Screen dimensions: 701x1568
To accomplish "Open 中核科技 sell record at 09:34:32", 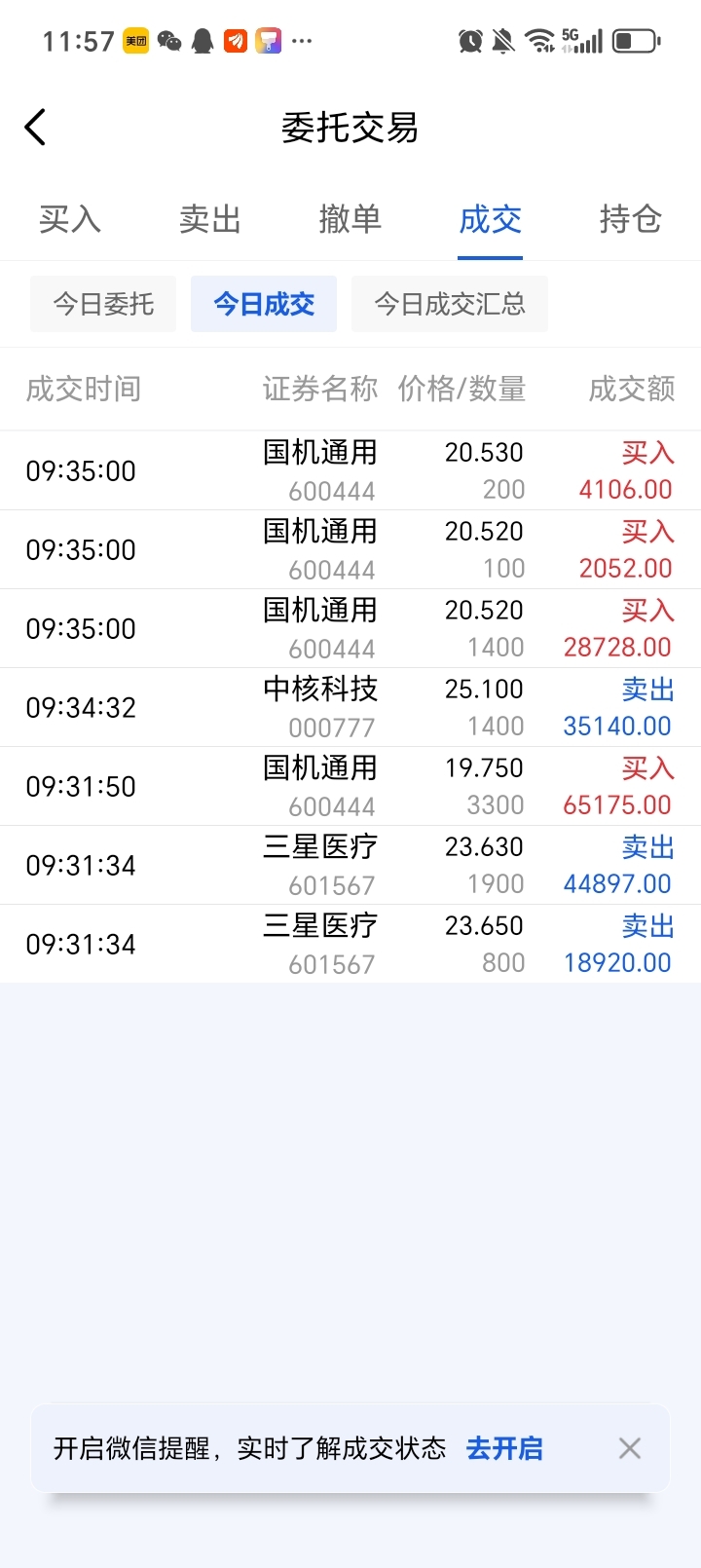I will point(350,707).
